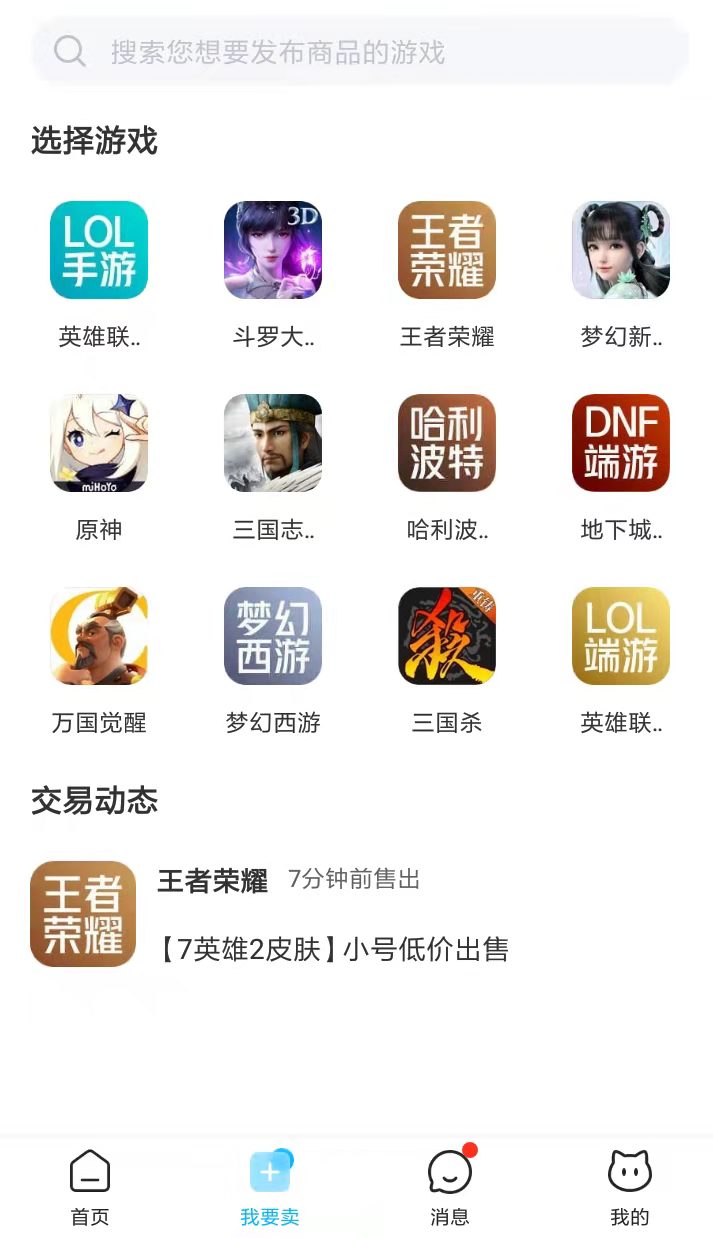Choose the 斗罗大陆 3D game

click(x=273, y=250)
